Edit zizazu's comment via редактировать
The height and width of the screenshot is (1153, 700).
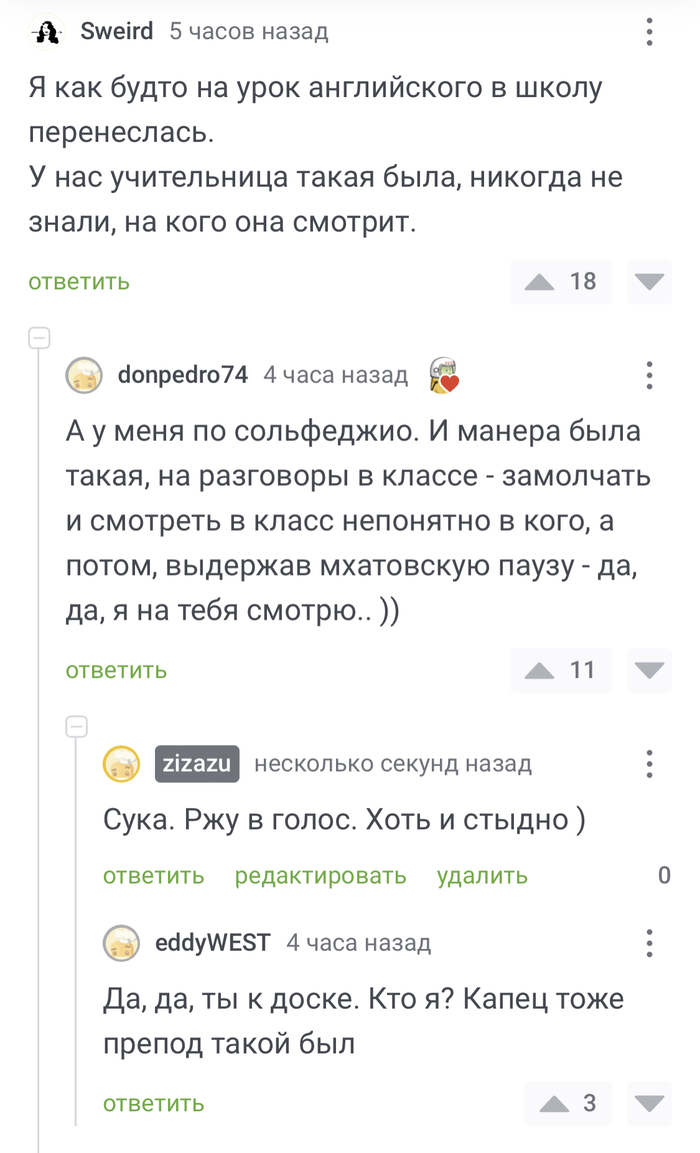tap(320, 876)
